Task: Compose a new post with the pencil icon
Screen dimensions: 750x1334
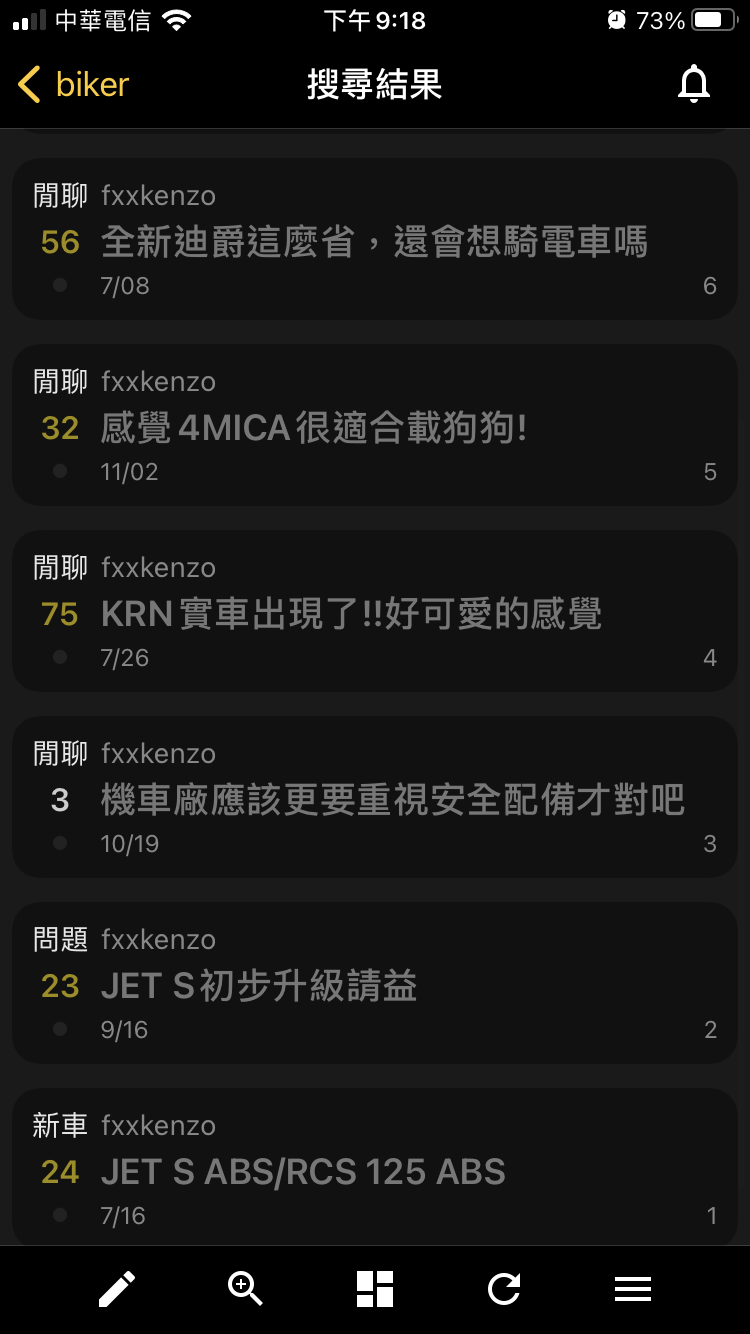Action: click(117, 1289)
